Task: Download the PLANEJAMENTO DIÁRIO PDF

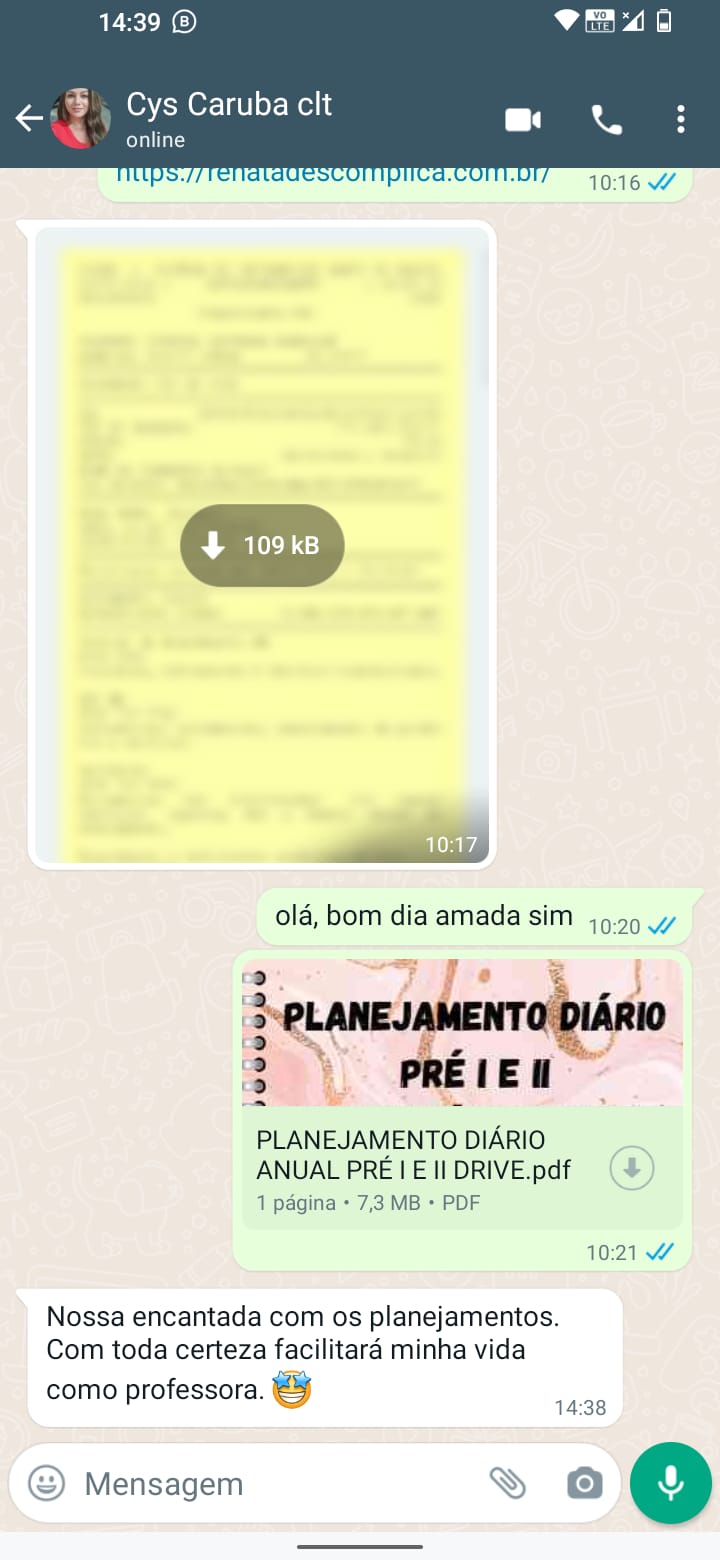Action: coord(632,1168)
